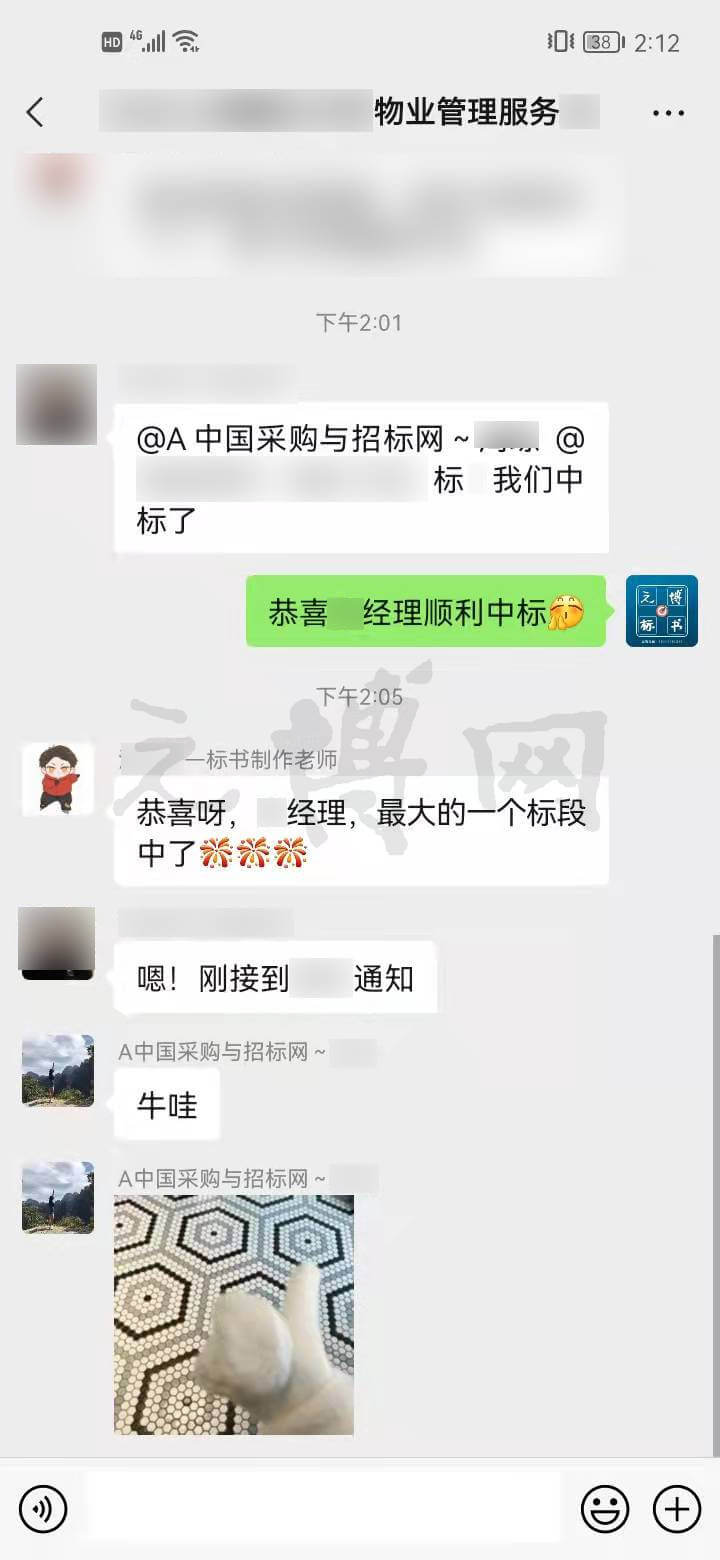Open my own avatar beside the 恭喜 message
The height and width of the screenshot is (1560, 720).
662,611
